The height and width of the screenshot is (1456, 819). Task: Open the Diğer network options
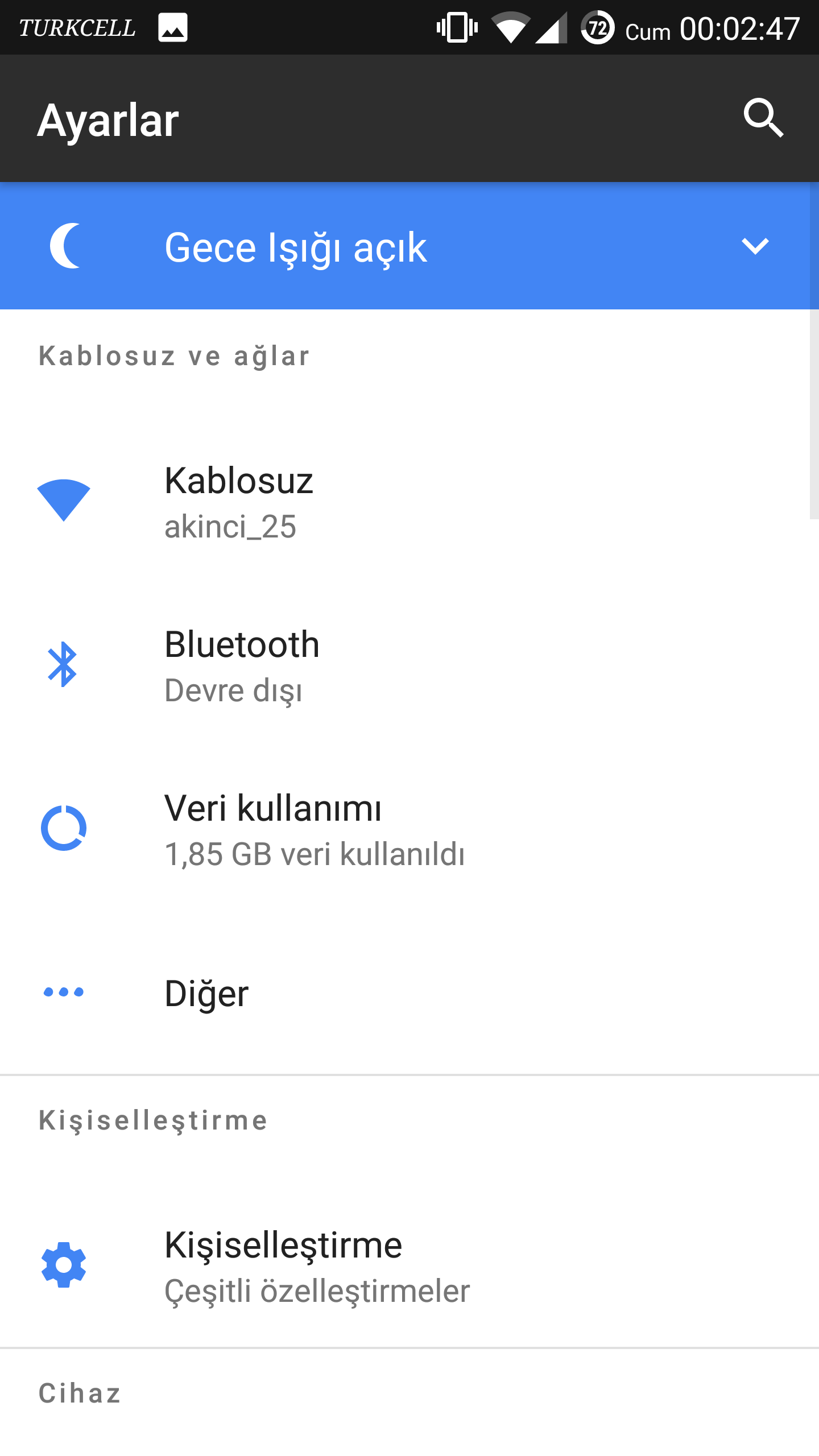pos(409,993)
